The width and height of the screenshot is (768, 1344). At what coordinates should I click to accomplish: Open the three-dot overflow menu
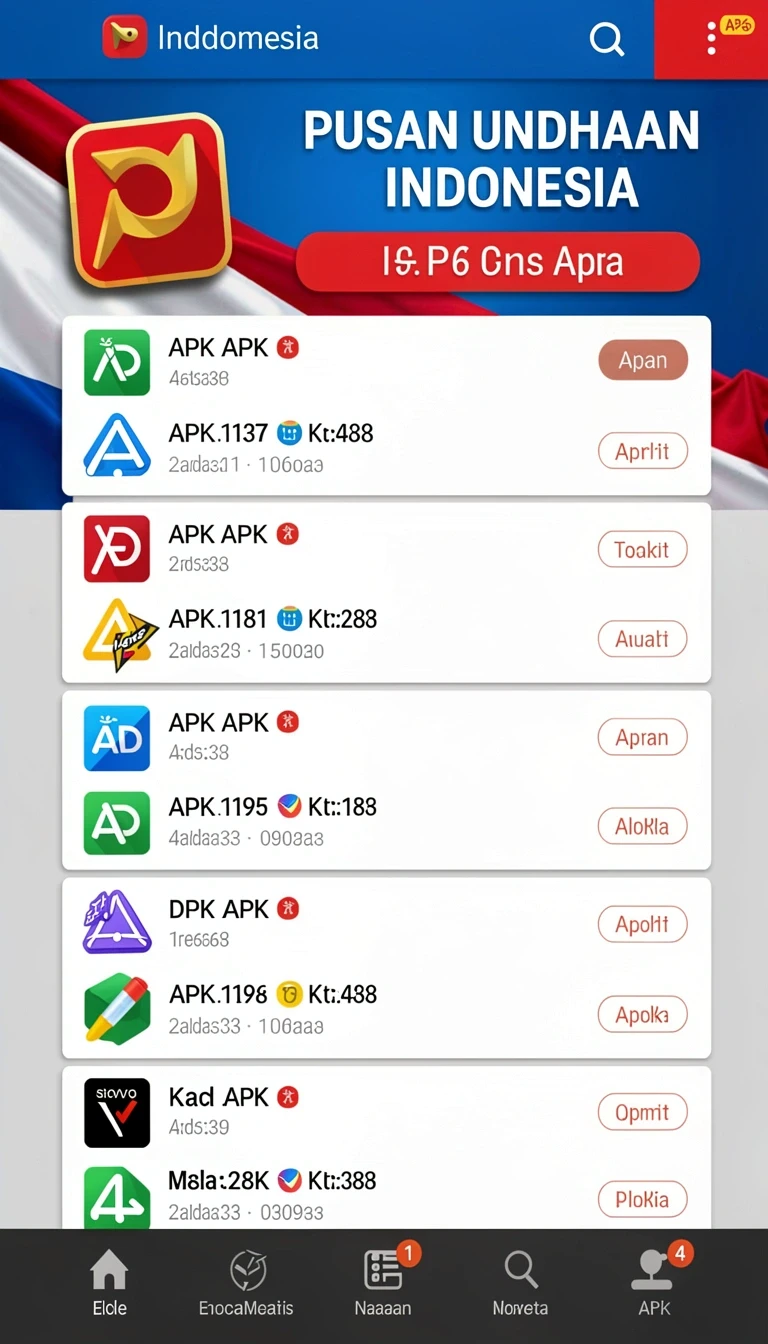pos(711,38)
